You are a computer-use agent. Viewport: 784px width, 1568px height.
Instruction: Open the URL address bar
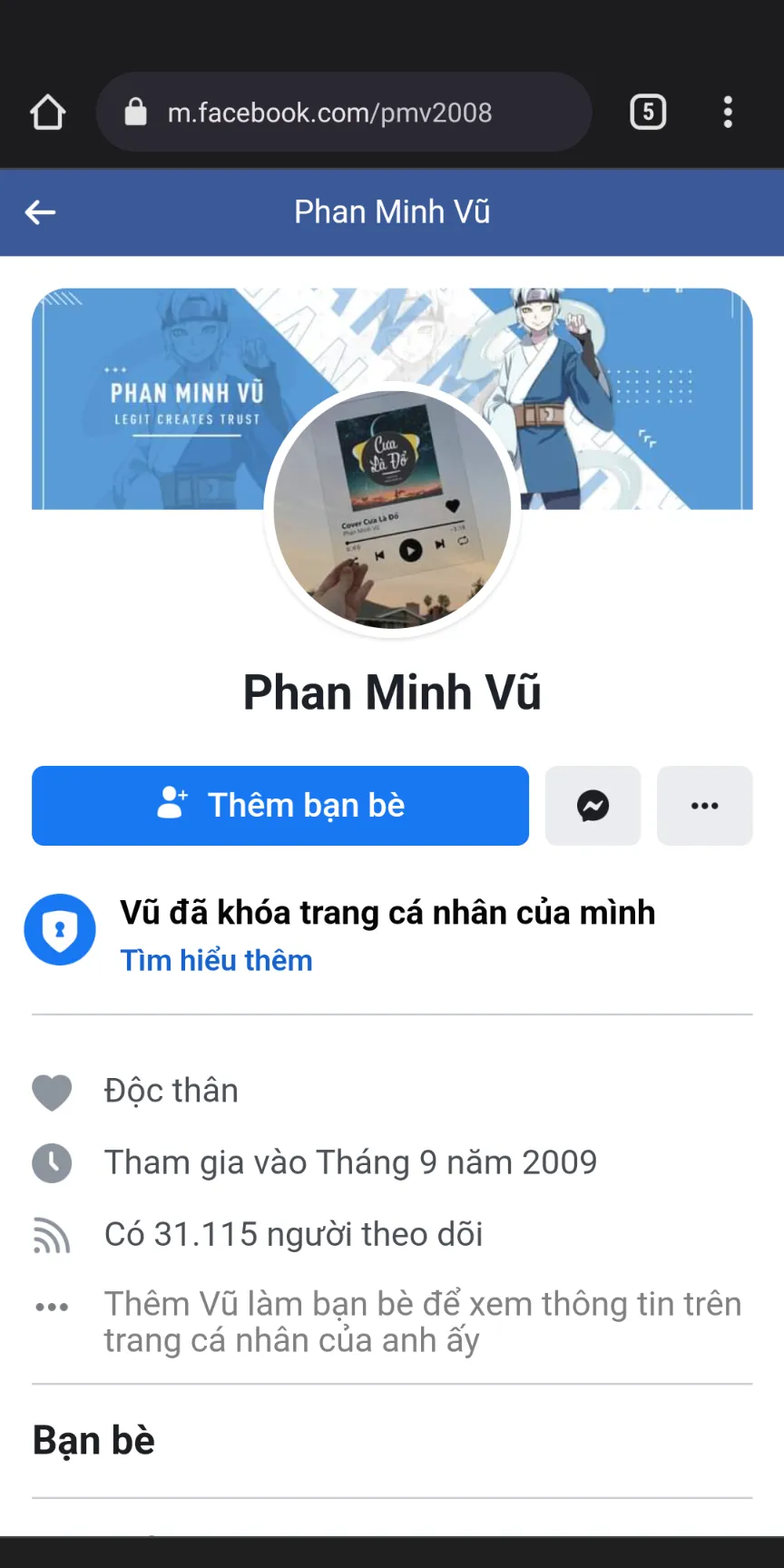343,113
